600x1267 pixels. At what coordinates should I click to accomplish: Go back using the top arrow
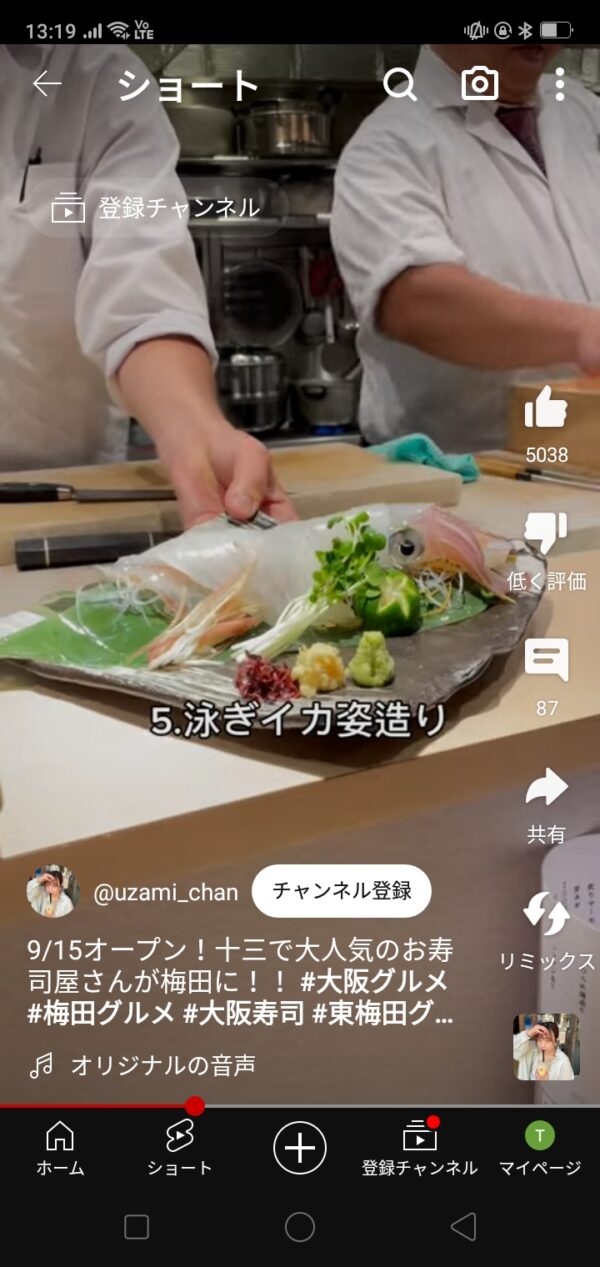pos(47,85)
